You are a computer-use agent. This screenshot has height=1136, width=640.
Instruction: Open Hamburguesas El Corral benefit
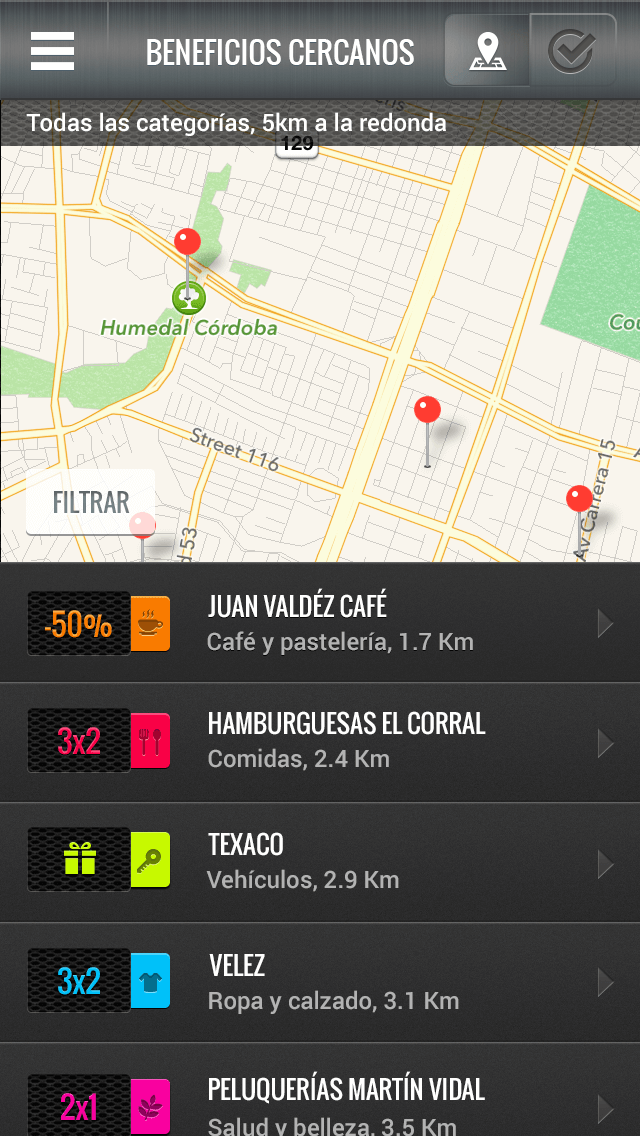click(320, 743)
